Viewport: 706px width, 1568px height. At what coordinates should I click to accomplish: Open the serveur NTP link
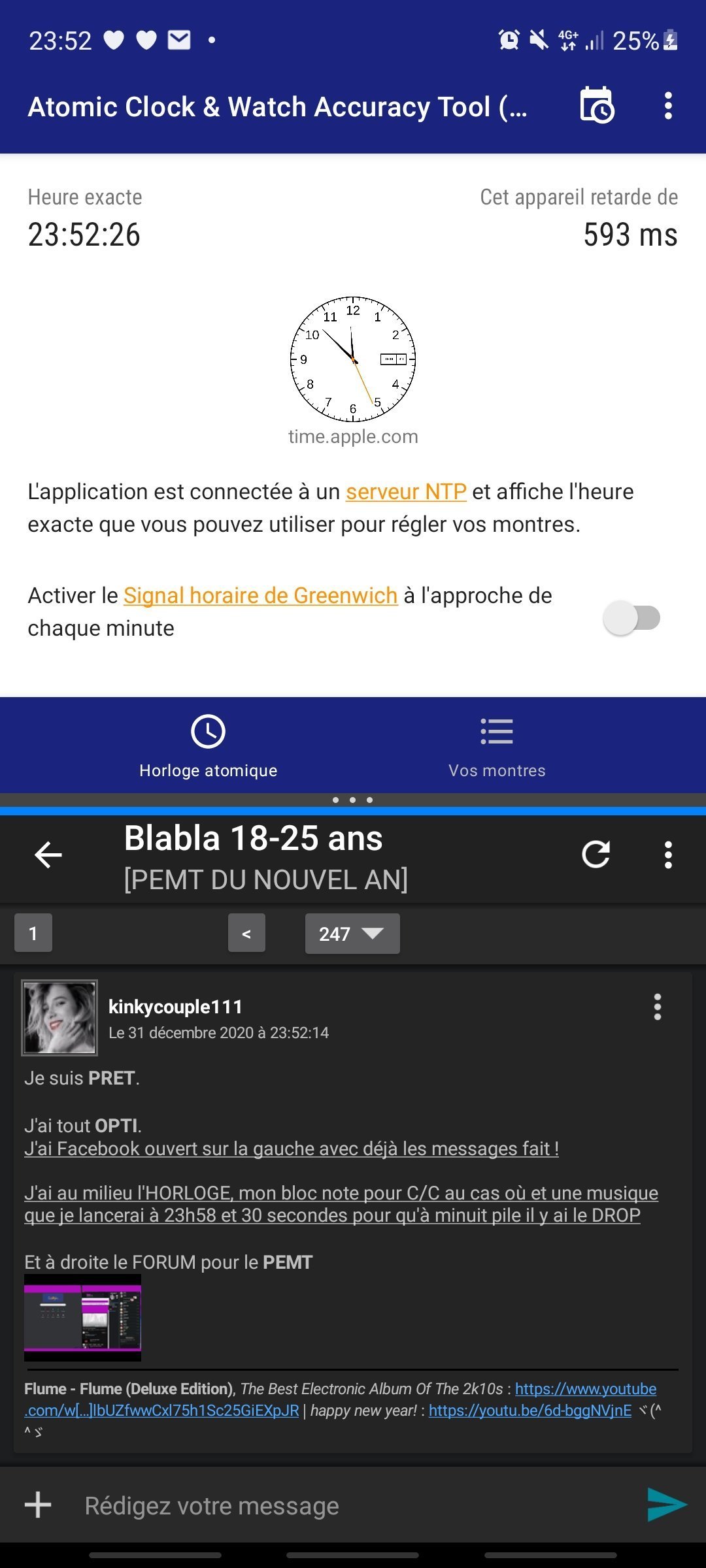(x=406, y=491)
